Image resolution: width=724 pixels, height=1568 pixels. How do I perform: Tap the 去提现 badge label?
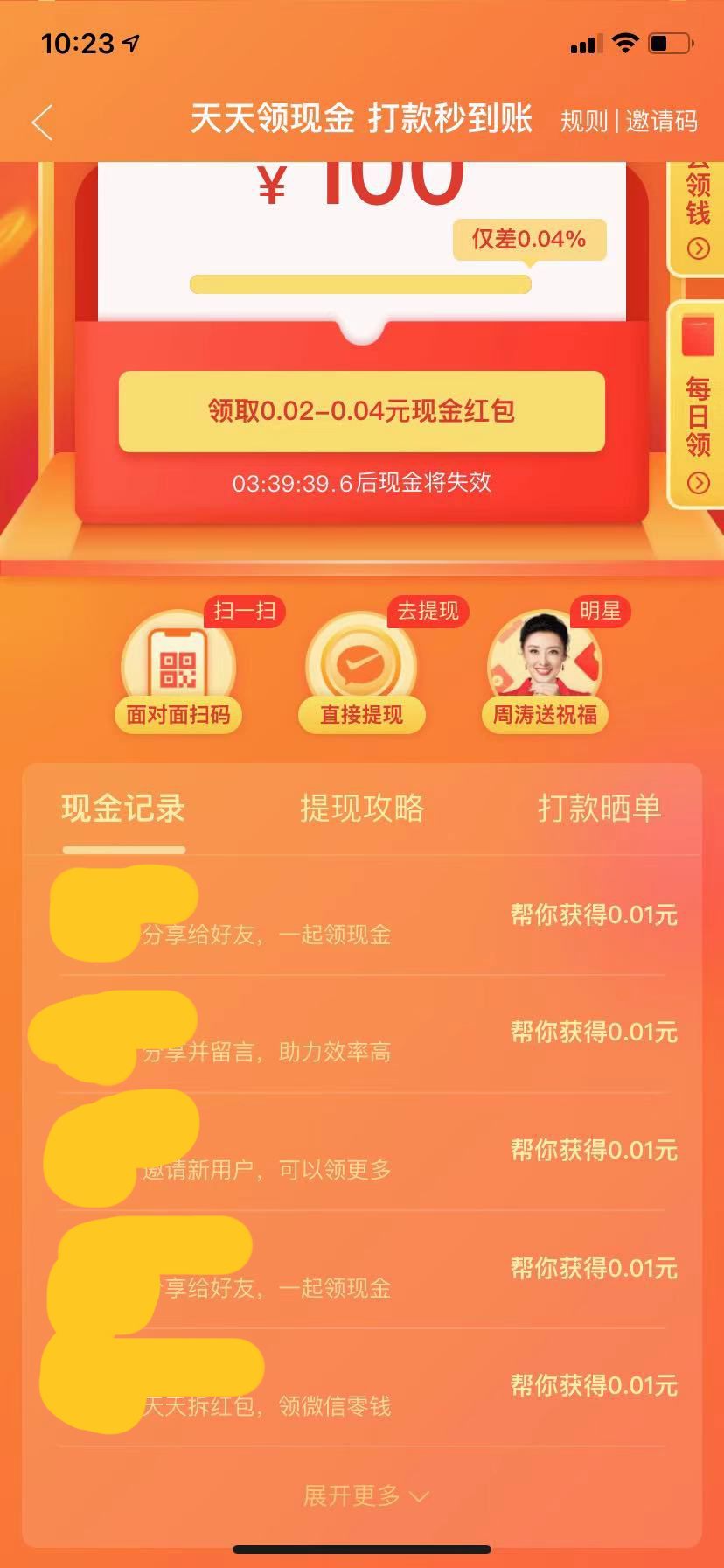pyautogui.click(x=427, y=612)
